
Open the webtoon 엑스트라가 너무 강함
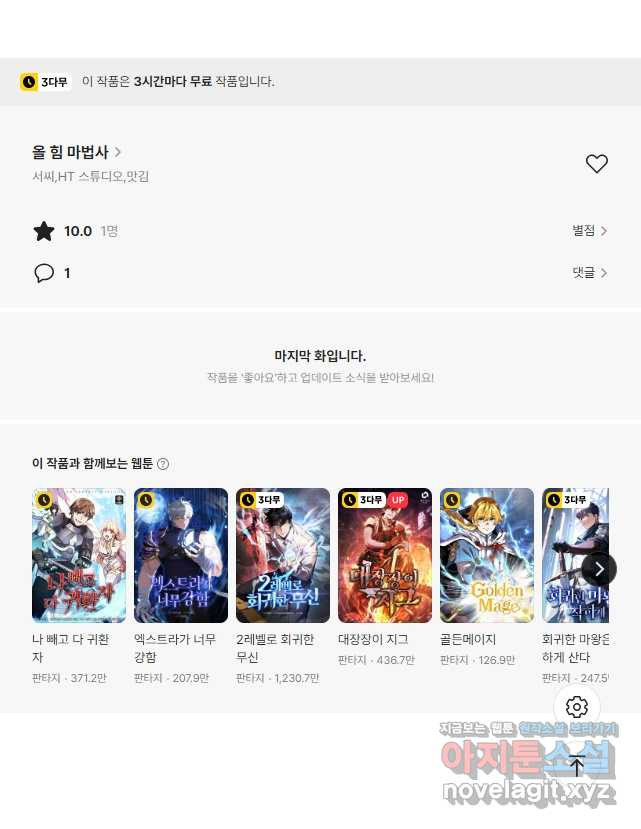(x=181, y=555)
